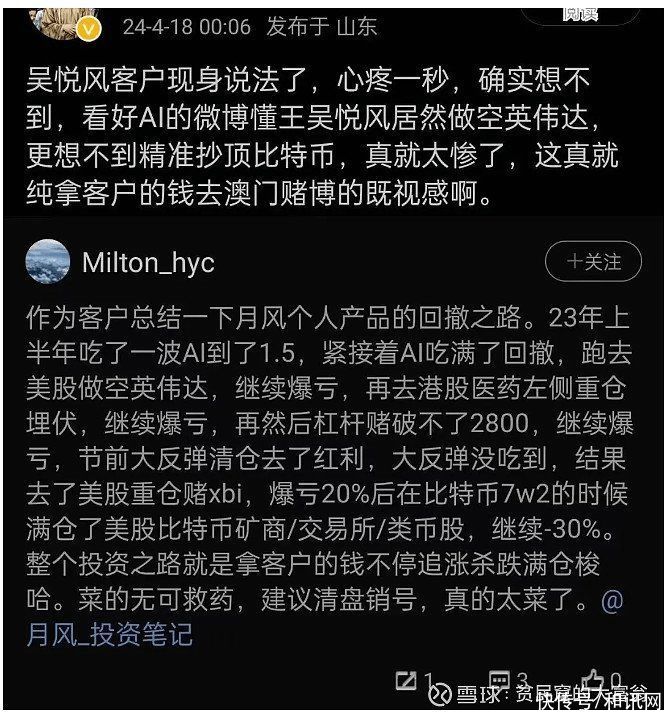Repost the quoted Milton_hyc post
Viewport: 669px width, 716px height.
tap(407, 681)
